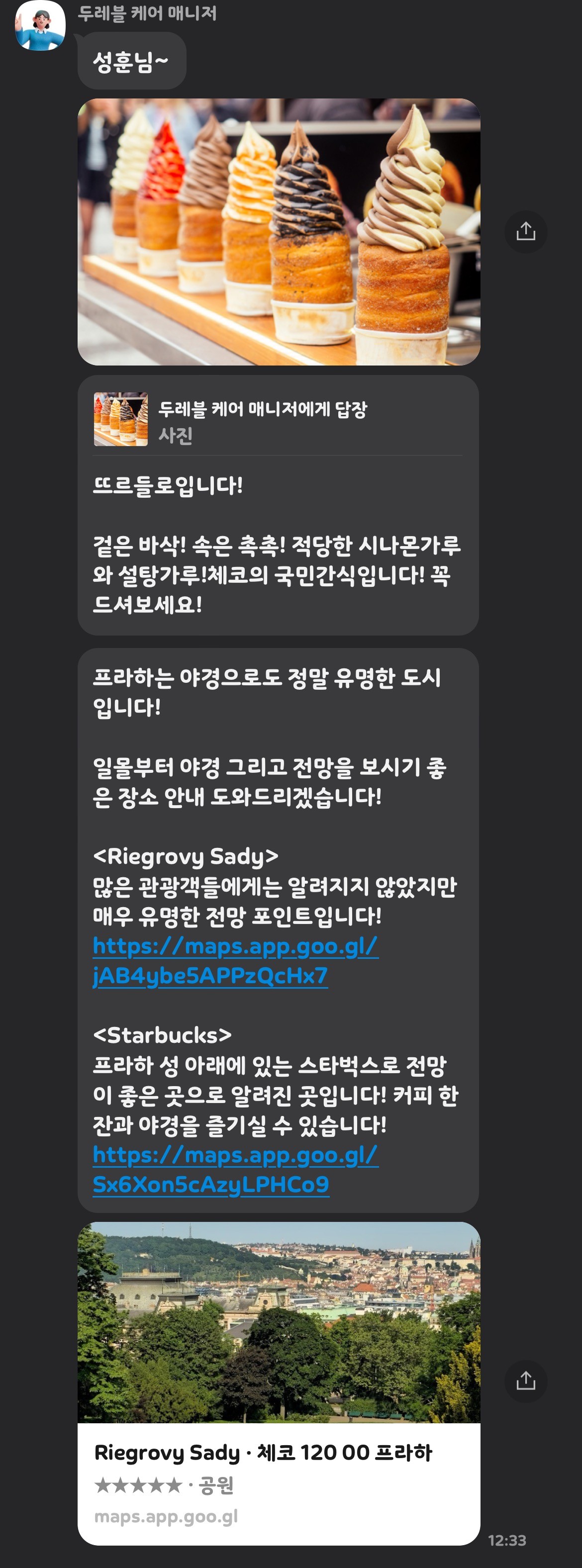Image resolution: width=582 pixels, height=1568 pixels.
Task: Open the Riegrovy Sady Google Maps link
Action: click(x=235, y=960)
